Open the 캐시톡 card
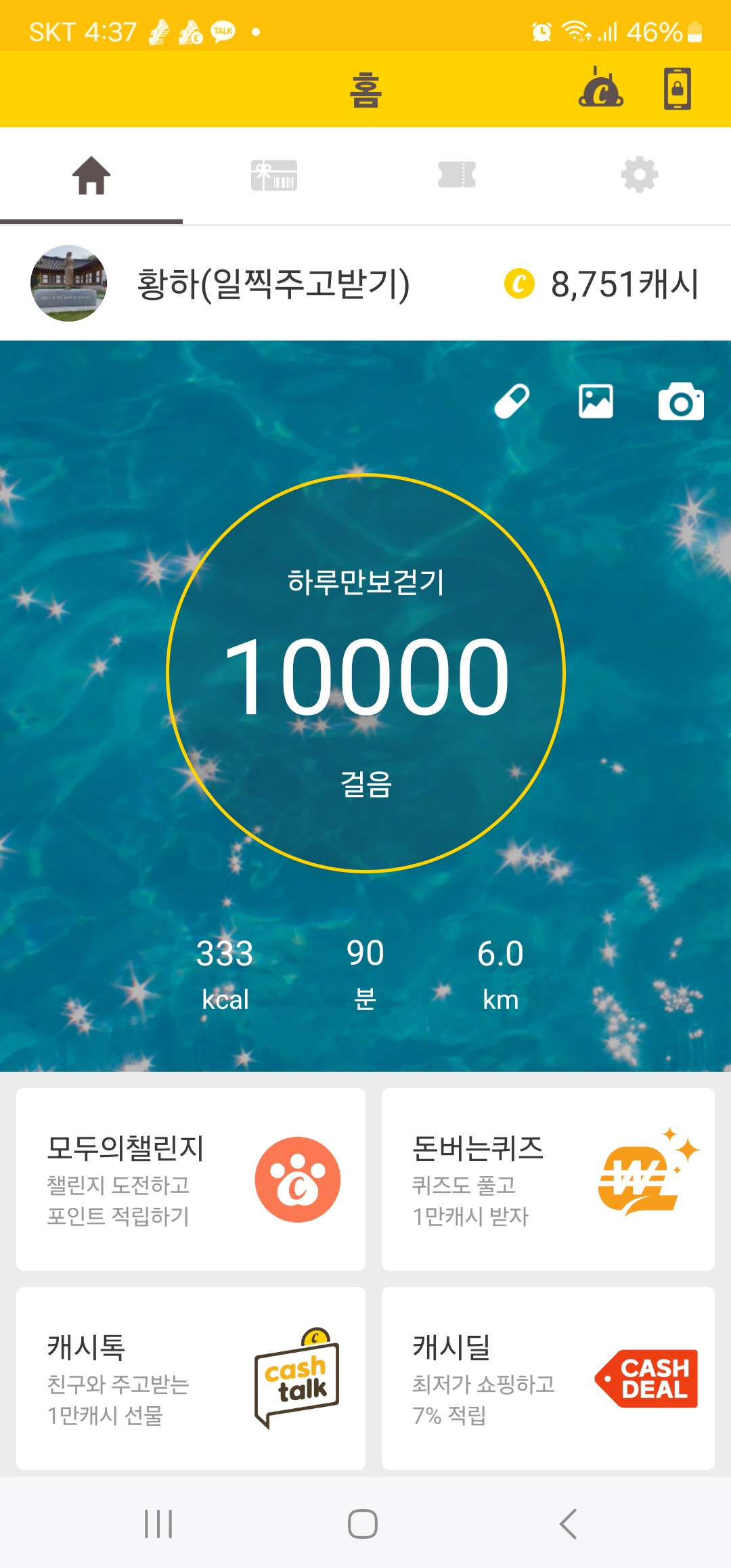731x1568 pixels. 191,1378
